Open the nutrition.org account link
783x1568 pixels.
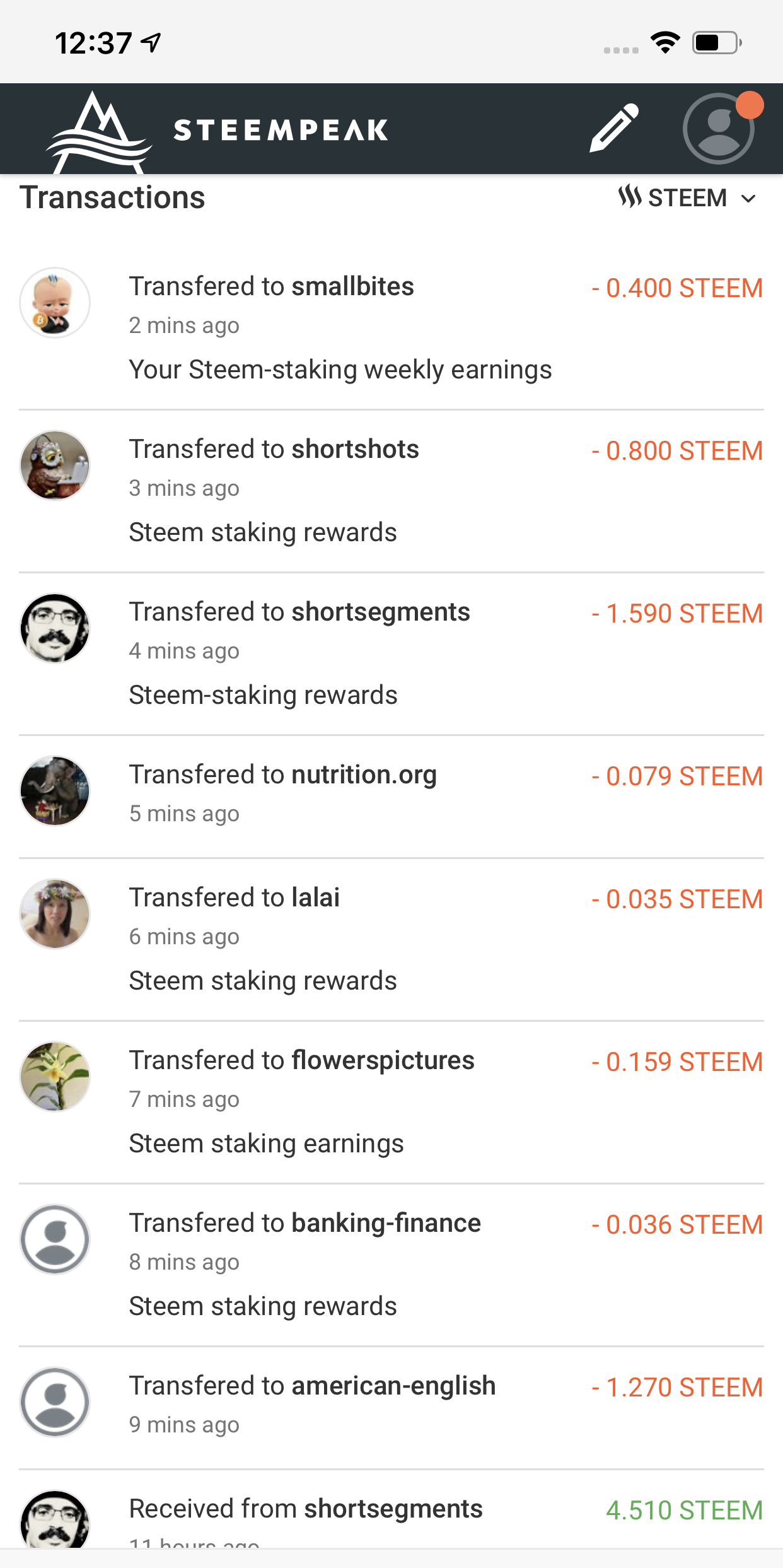(364, 775)
